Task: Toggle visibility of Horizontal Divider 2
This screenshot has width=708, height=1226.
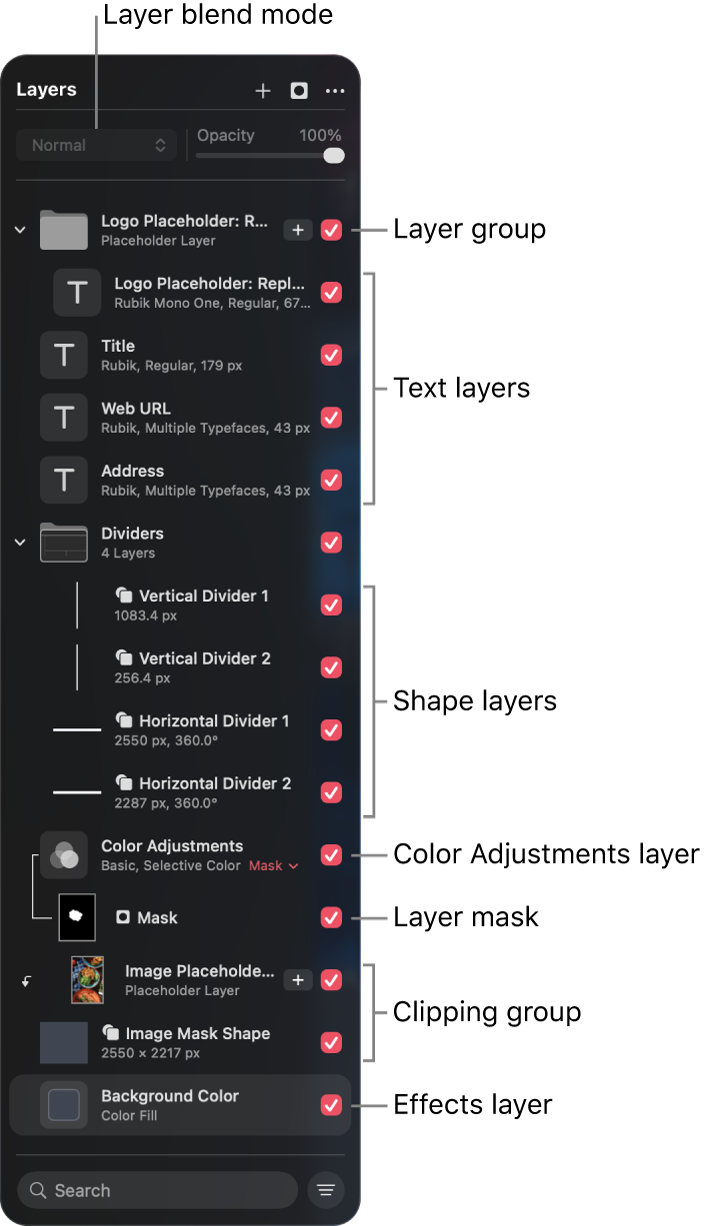Action: pyautogui.click(x=331, y=792)
